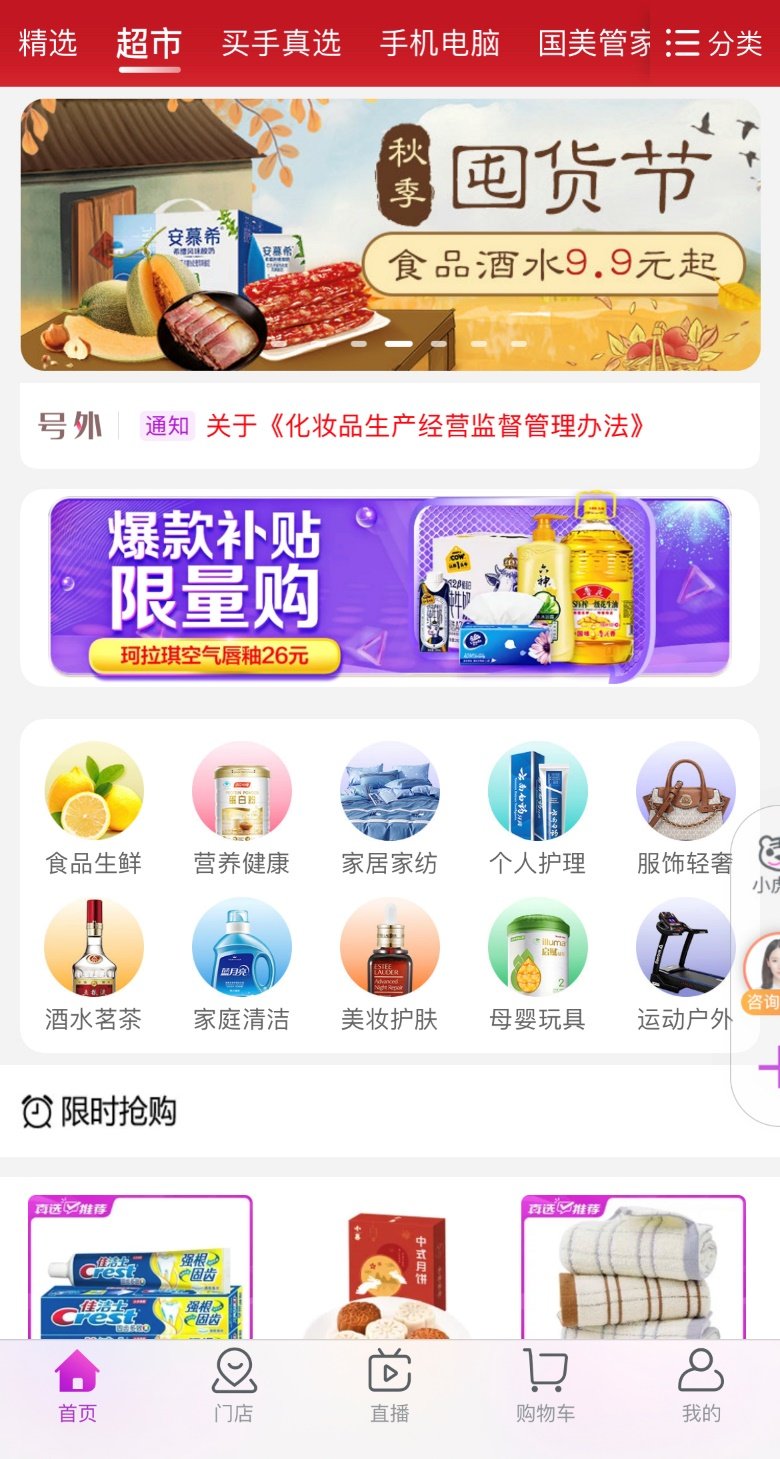Go to 购物车
The width and height of the screenshot is (780, 1459).
(x=545, y=1385)
